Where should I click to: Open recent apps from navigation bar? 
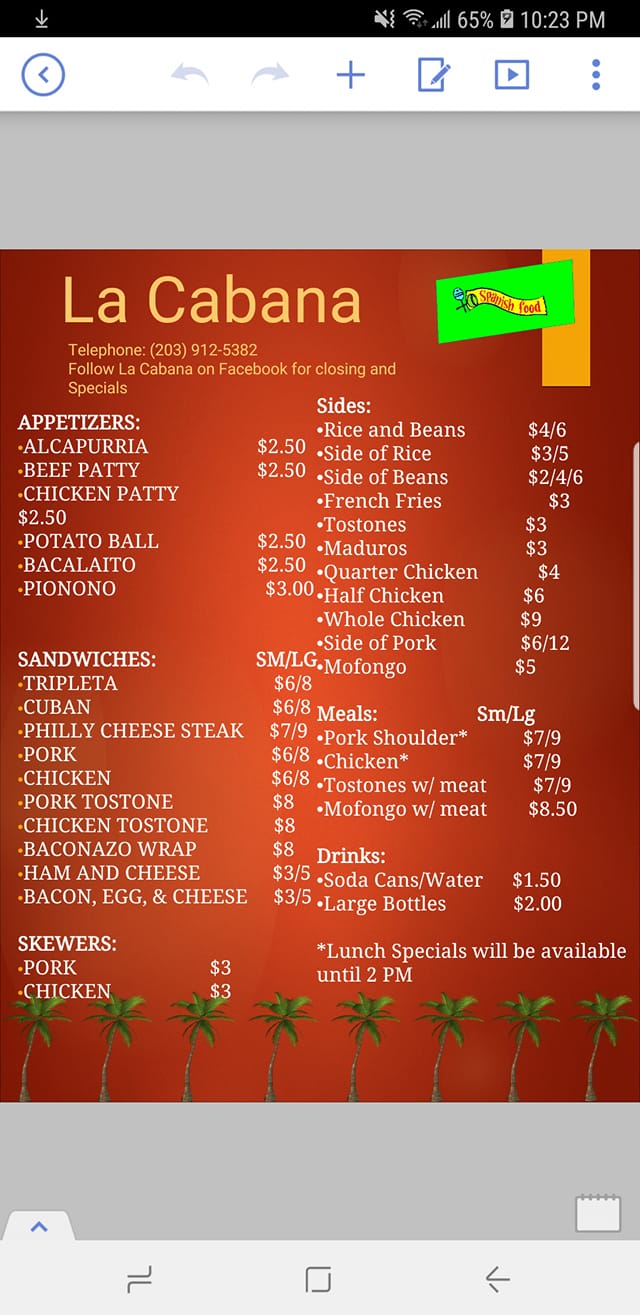pos(140,1278)
